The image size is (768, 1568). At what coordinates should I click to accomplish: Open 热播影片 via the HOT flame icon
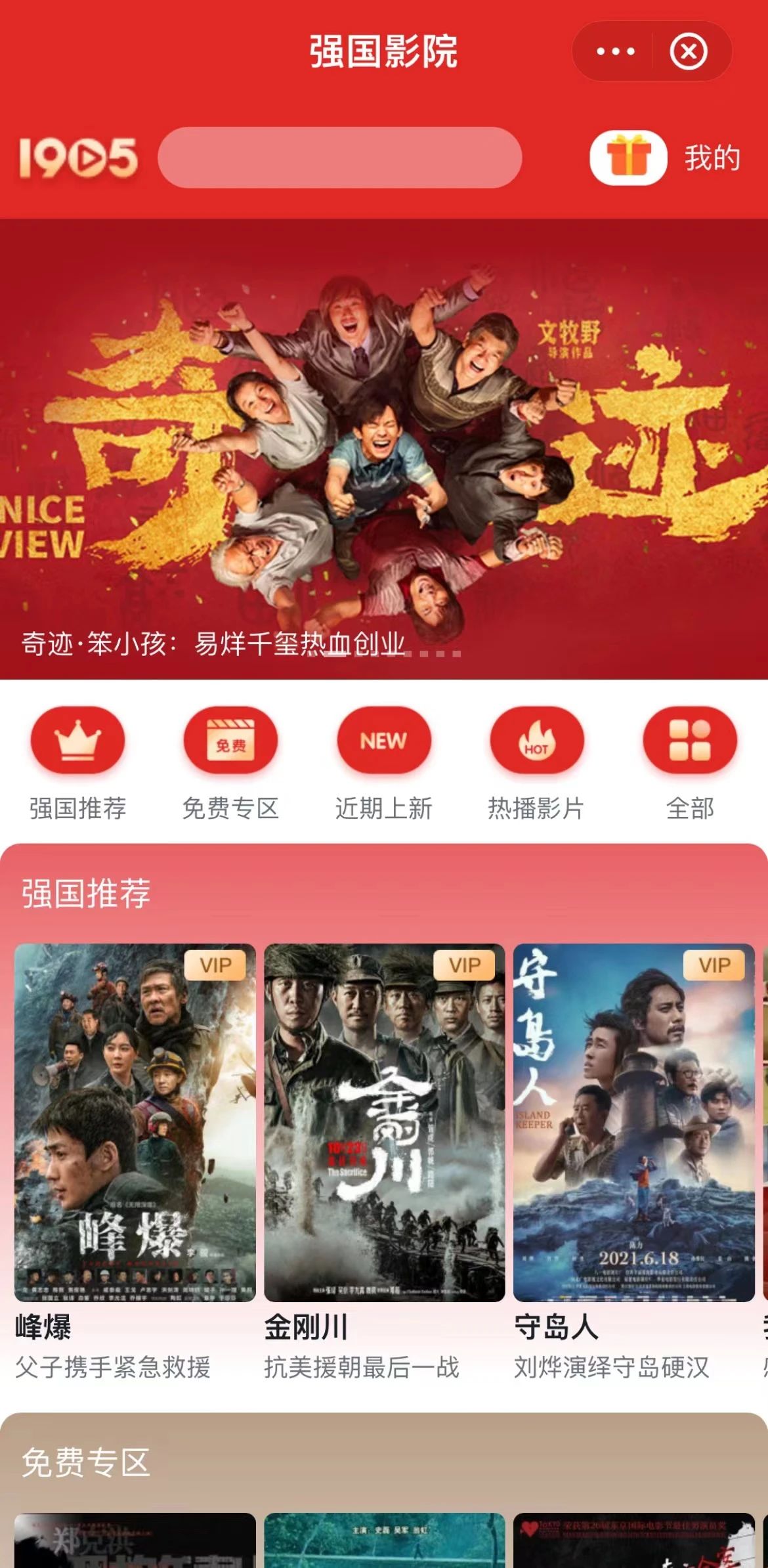click(536, 741)
